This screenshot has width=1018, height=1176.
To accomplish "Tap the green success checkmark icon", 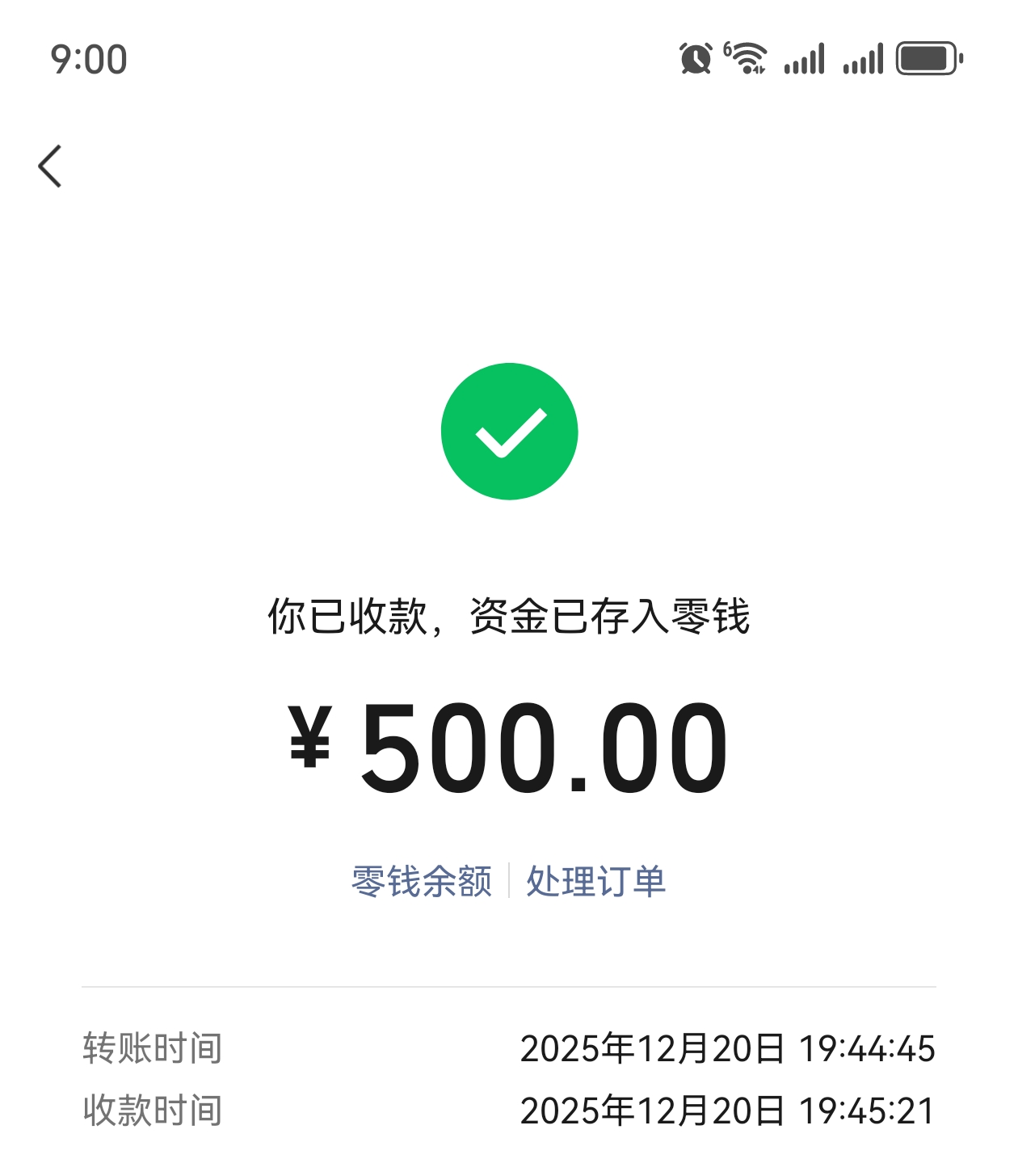I will click(508, 430).
